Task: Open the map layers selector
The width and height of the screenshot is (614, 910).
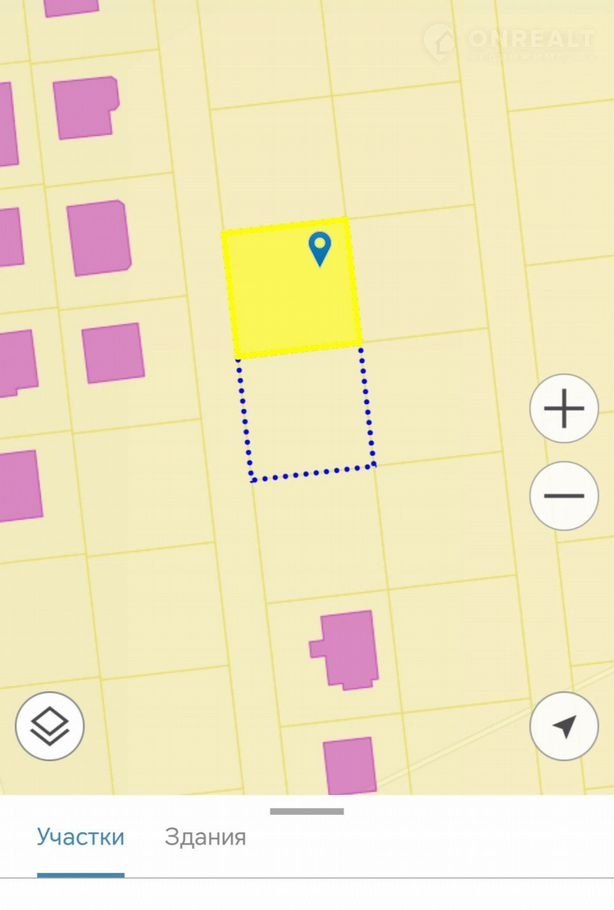Action: pos(50,726)
